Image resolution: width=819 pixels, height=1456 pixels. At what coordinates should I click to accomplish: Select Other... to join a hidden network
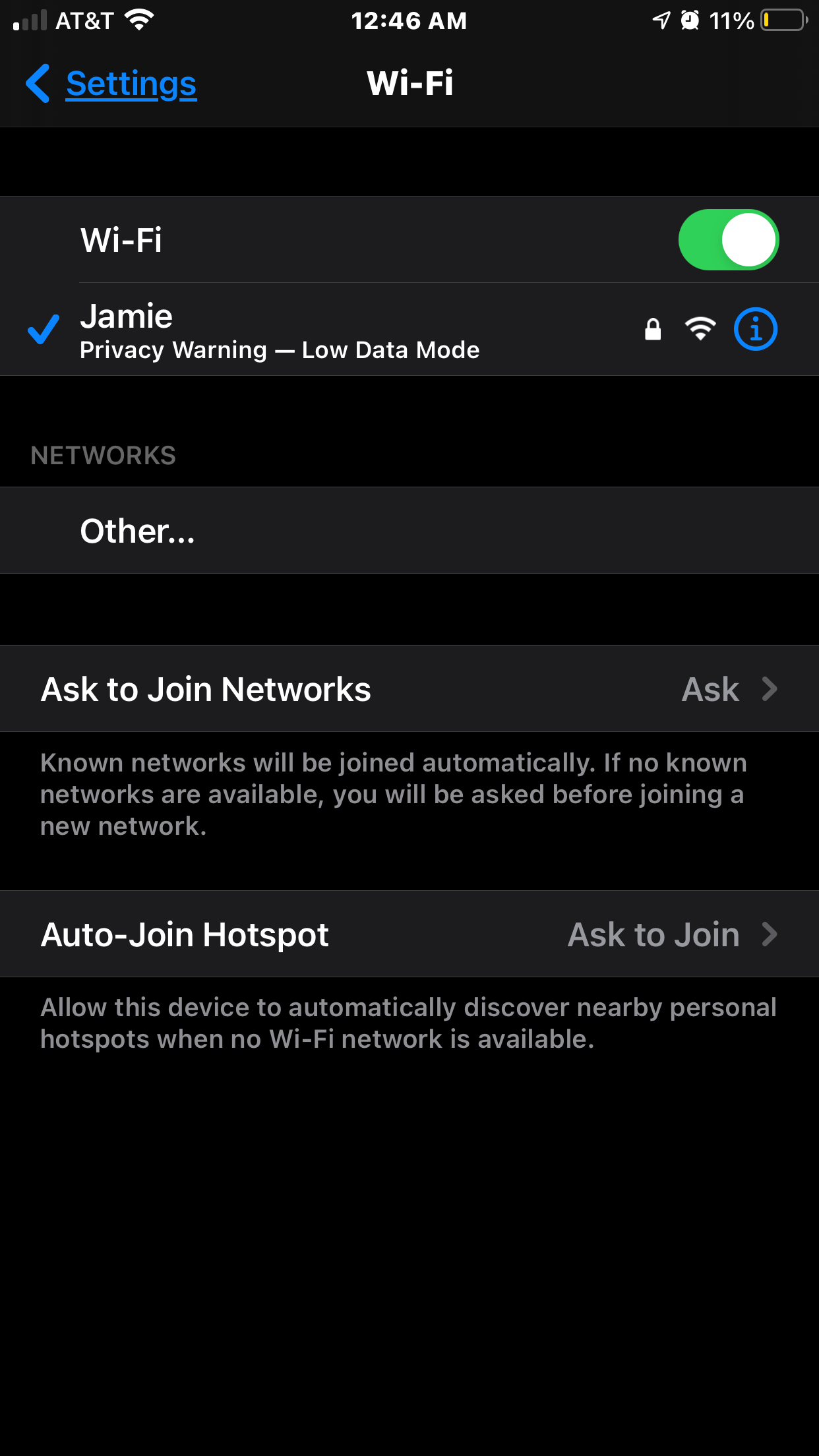coord(137,530)
